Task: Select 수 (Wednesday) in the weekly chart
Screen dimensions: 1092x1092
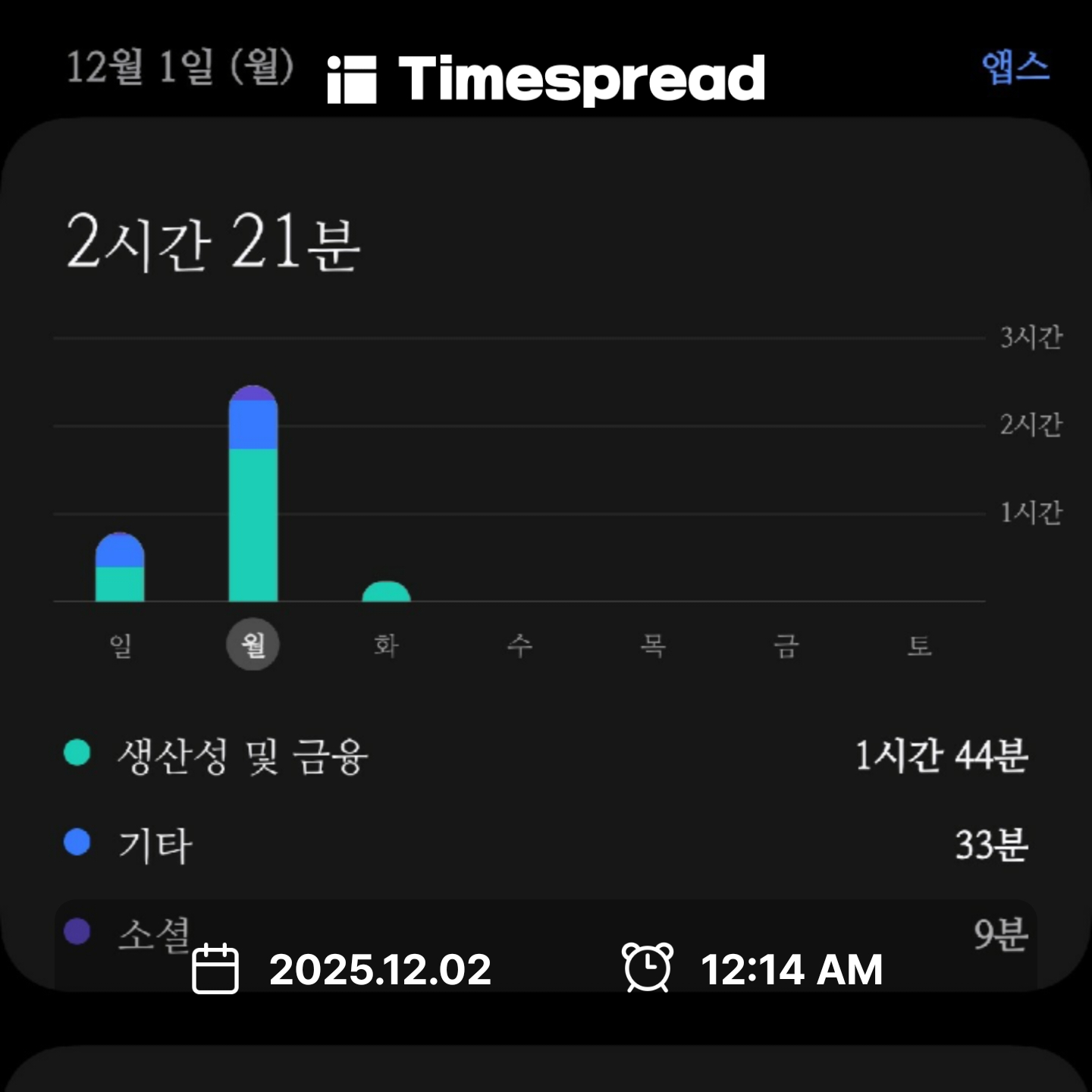Action: pyautogui.click(x=519, y=645)
